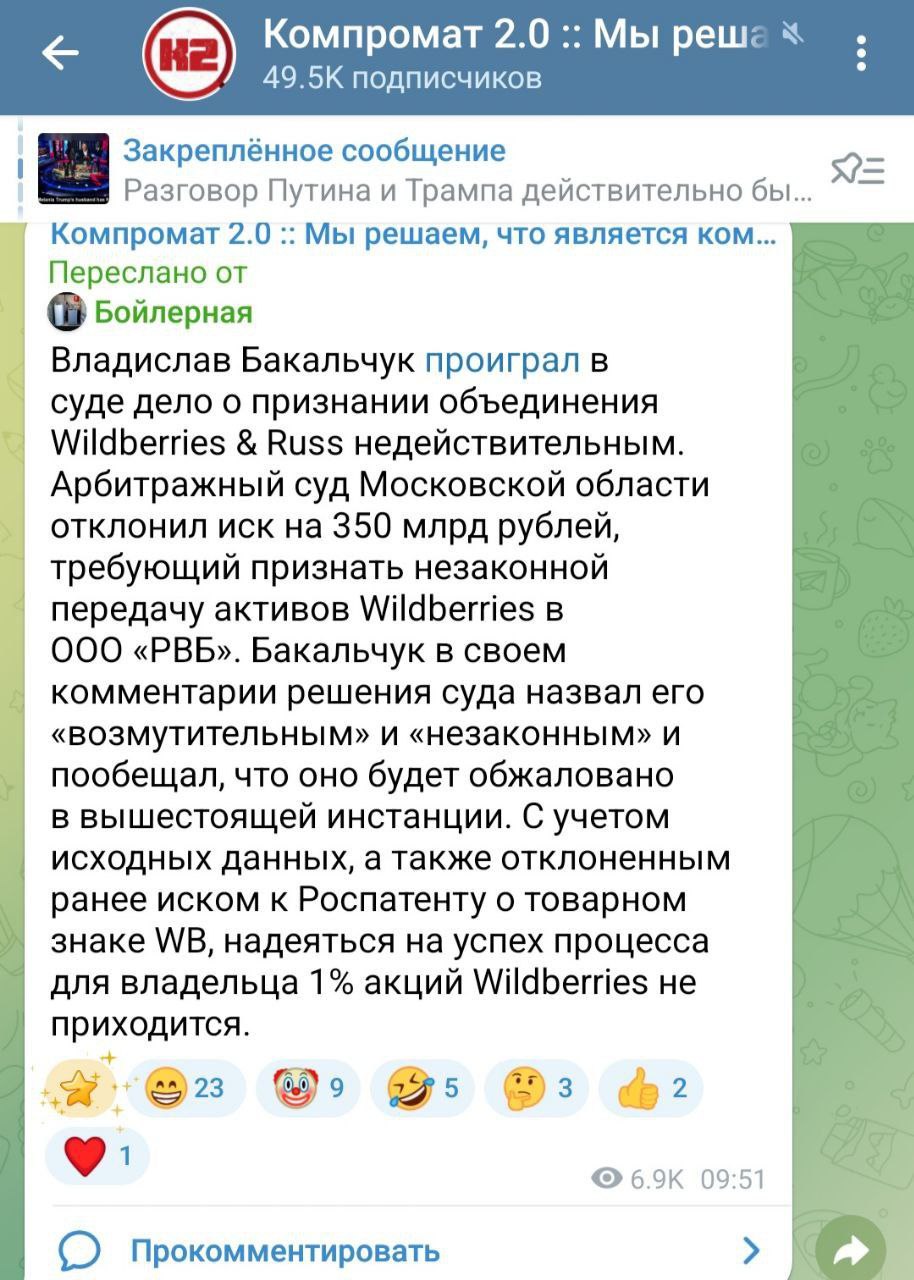Go back using the arrow icon

point(62,54)
